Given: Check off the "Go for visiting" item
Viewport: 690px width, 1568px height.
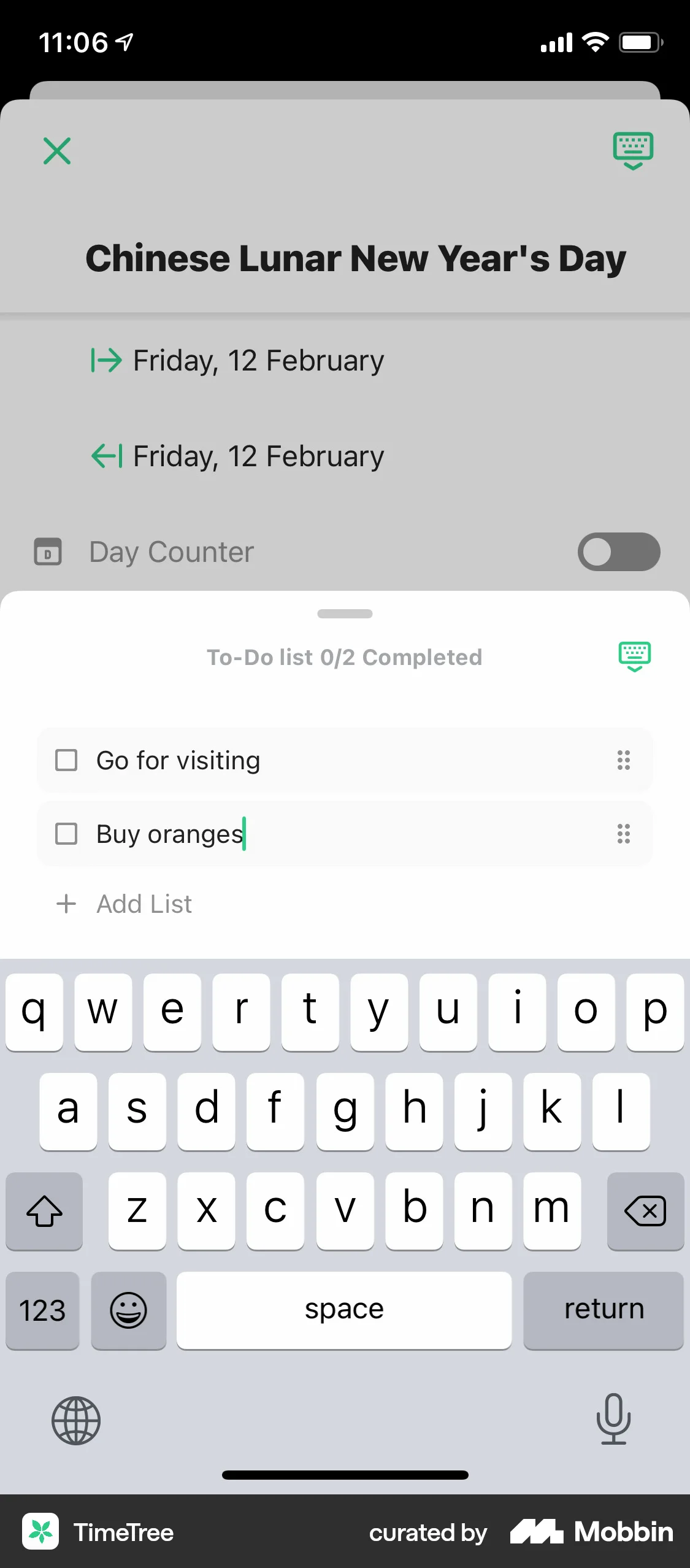Looking at the screenshot, I should 66,760.
